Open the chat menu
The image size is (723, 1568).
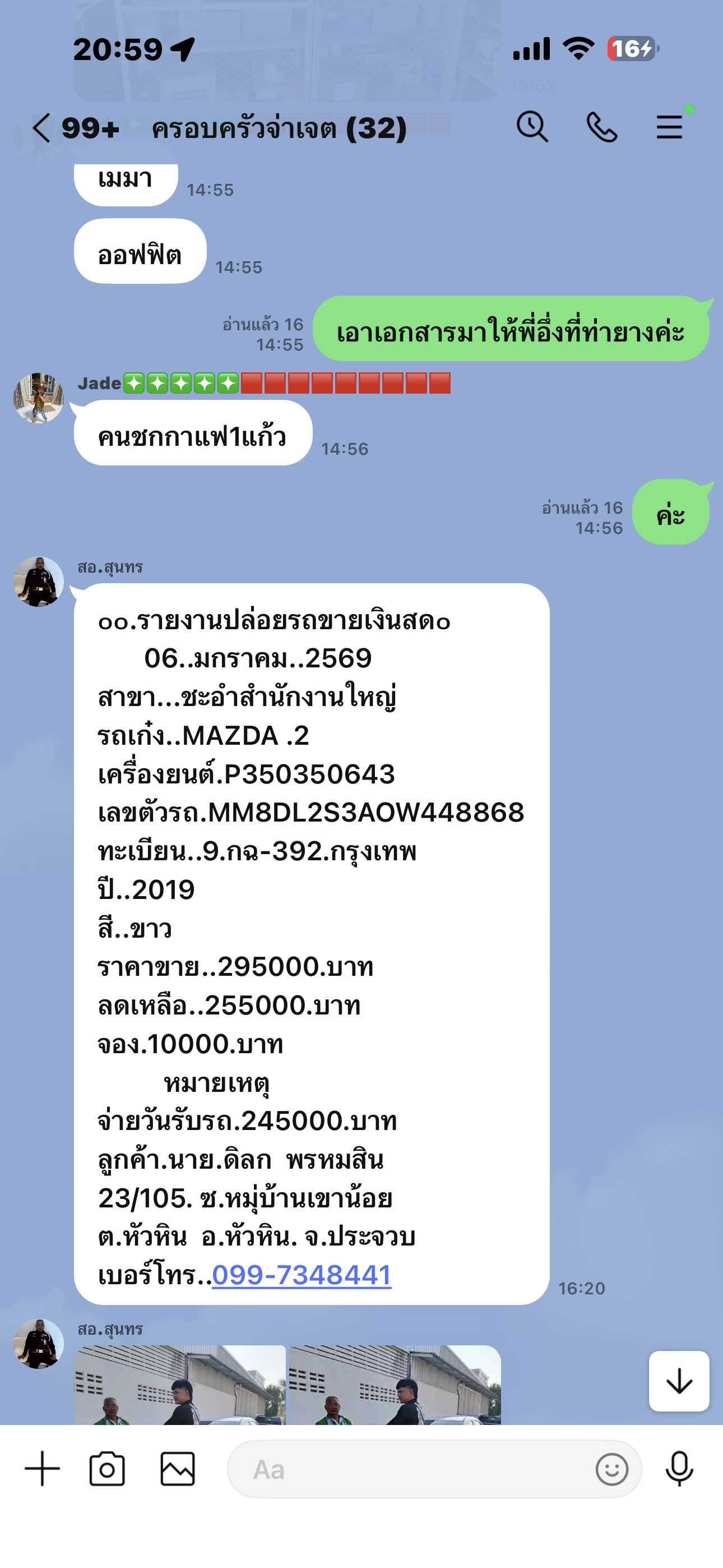point(669,127)
